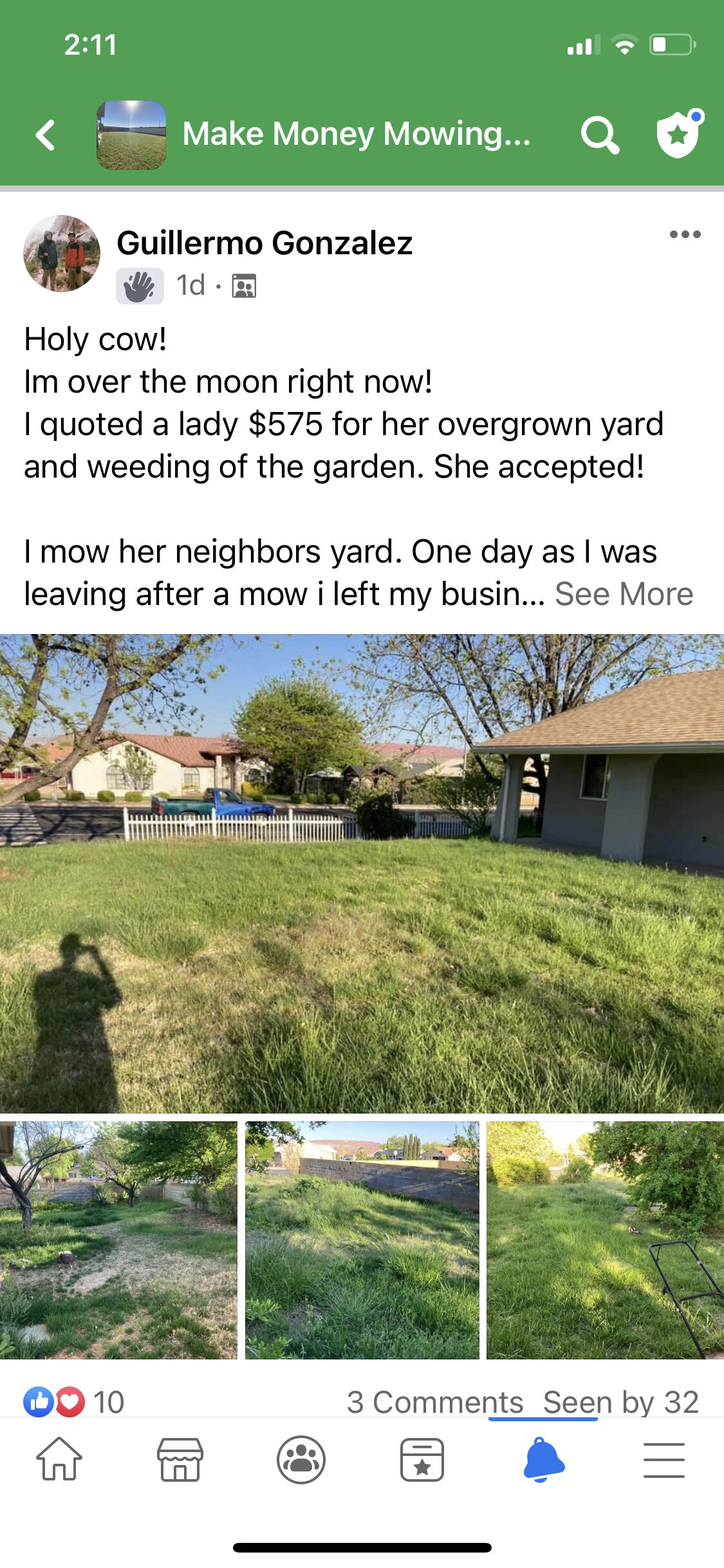The height and width of the screenshot is (1568, 724).
Task: Open the photo with bare dirt patches
Action: click(118, 1240)
